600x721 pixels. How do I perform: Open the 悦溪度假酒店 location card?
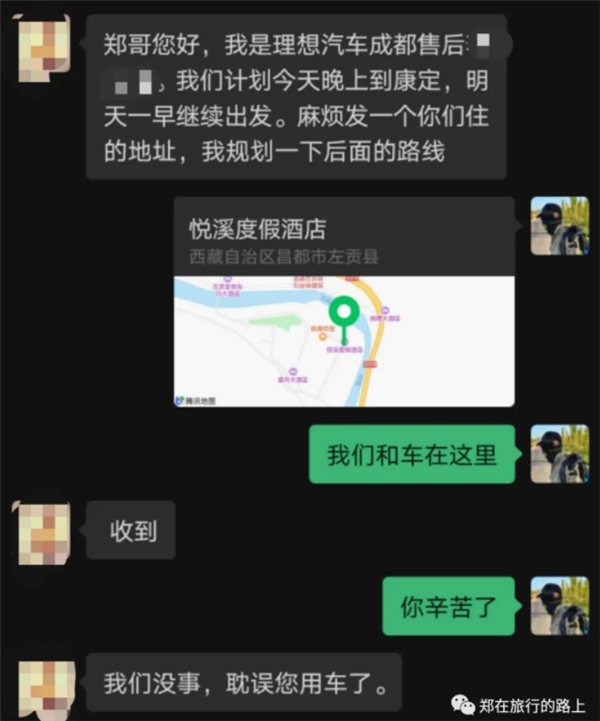[x=344, y=302]
